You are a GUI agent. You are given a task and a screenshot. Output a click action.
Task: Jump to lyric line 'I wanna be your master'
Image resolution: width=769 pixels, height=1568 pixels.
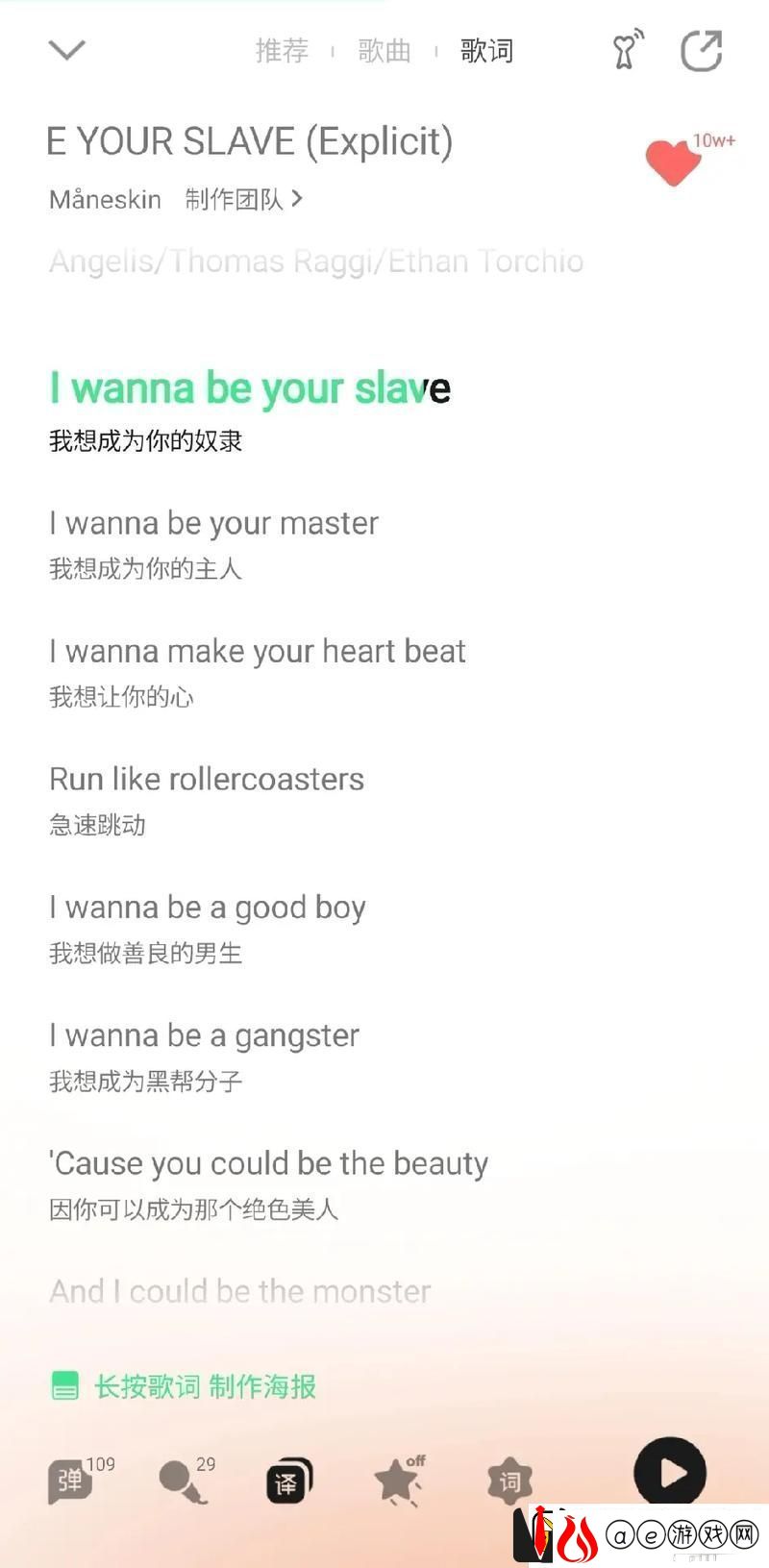[213, 523]
